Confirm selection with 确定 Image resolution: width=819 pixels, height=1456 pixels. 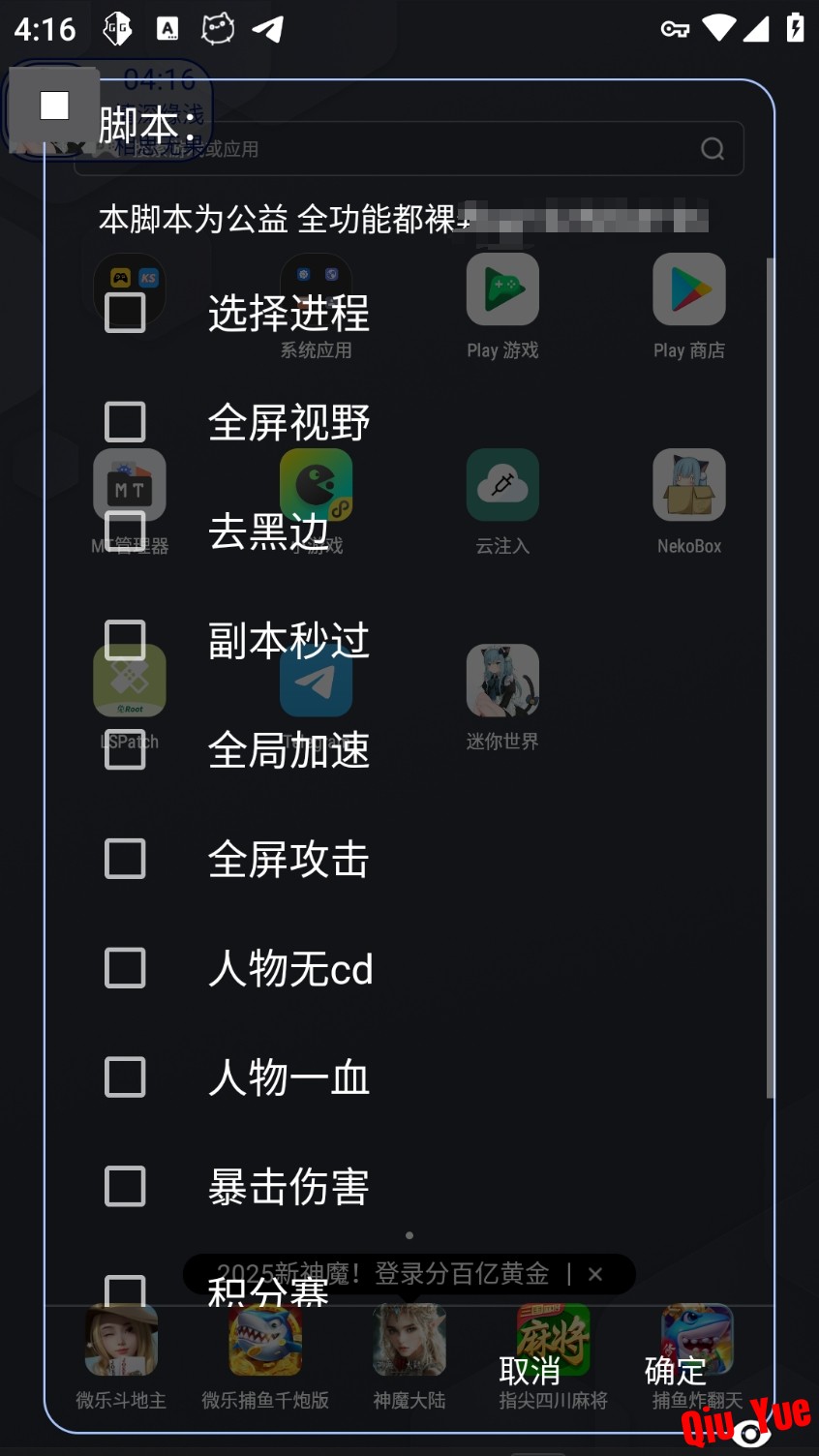point(675,1371)
